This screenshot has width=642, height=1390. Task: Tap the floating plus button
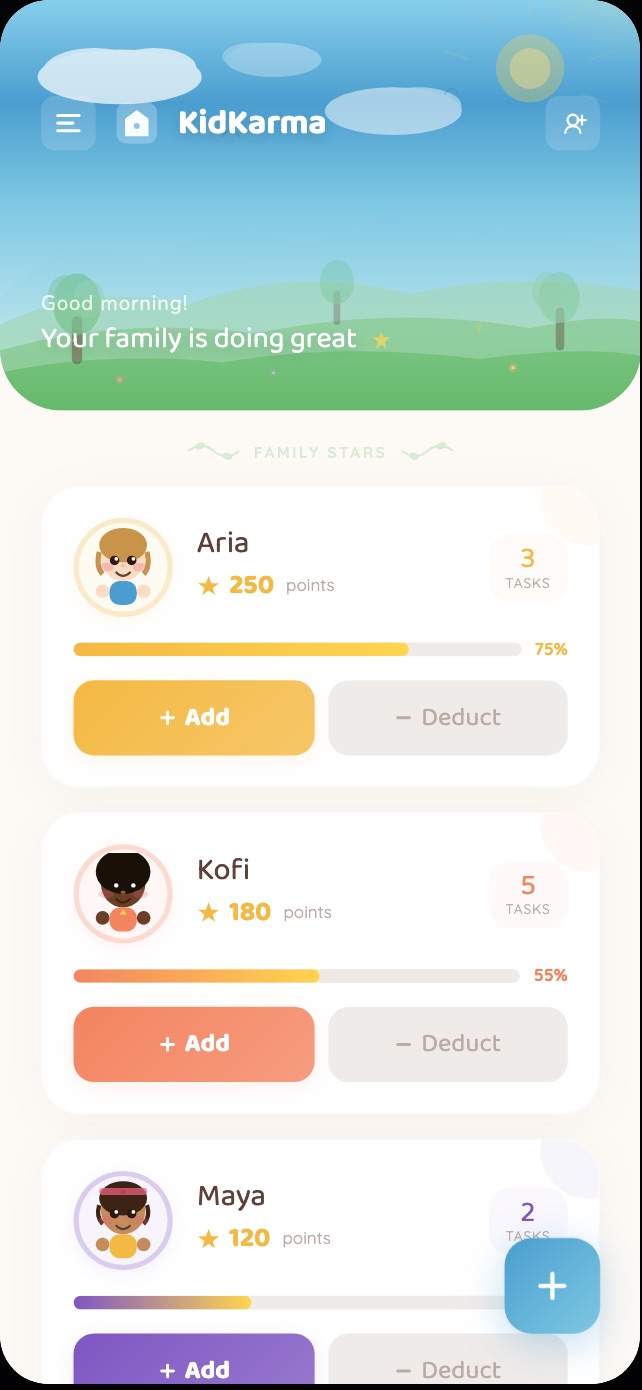coord(552,1286)
